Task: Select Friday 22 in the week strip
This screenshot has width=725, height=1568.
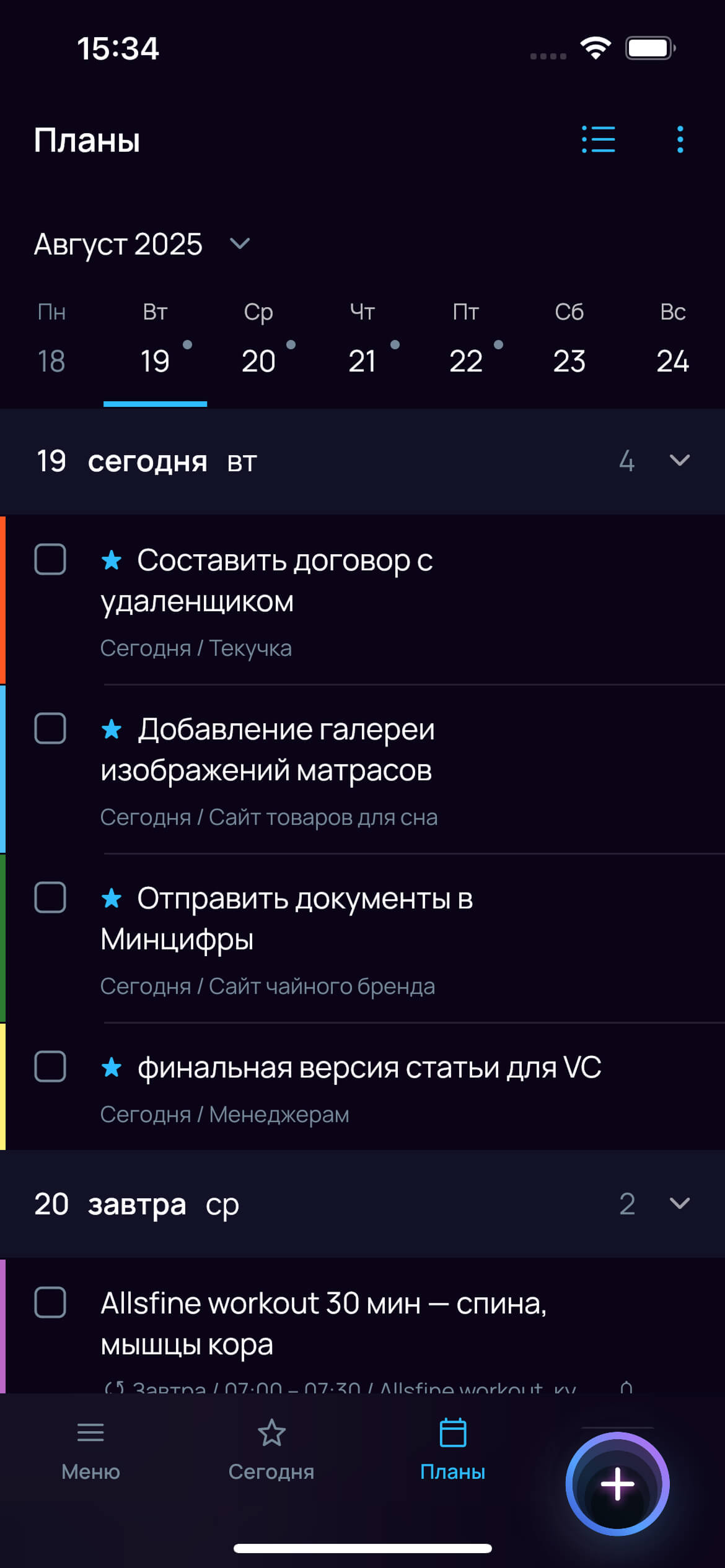Action: (x=466, y=347)
